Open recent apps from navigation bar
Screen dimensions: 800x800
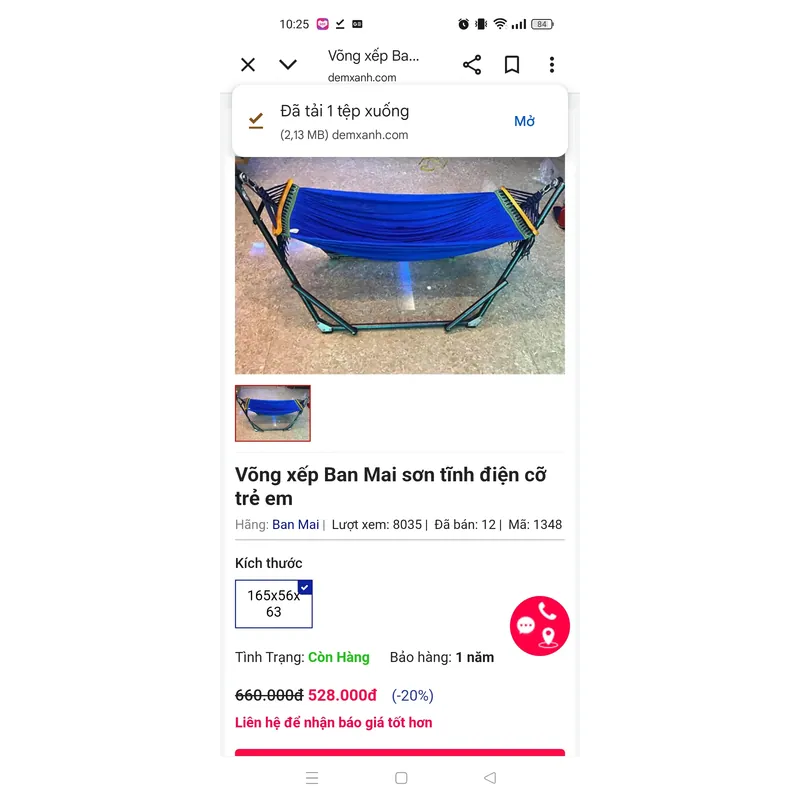point(312,778)
